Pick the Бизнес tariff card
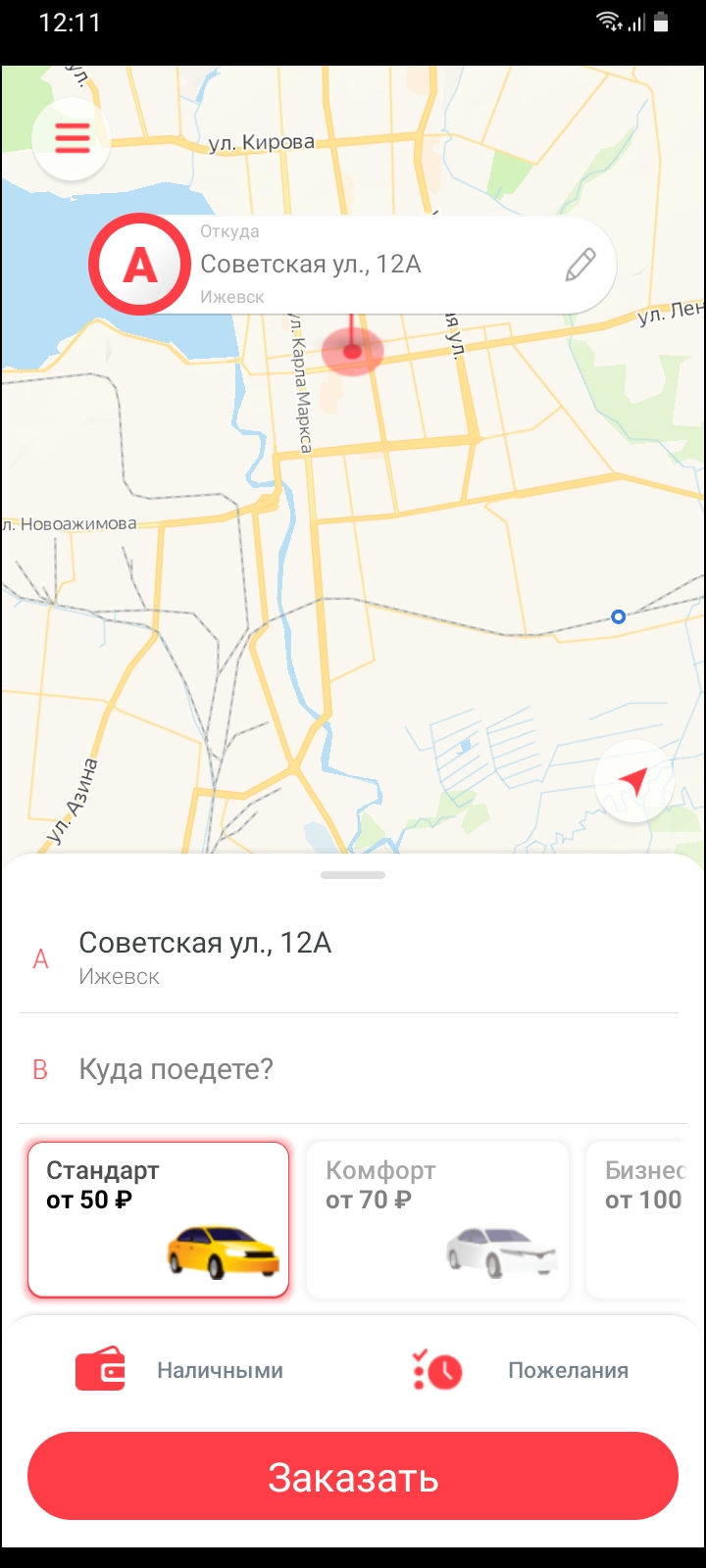 pos(644,1220)
